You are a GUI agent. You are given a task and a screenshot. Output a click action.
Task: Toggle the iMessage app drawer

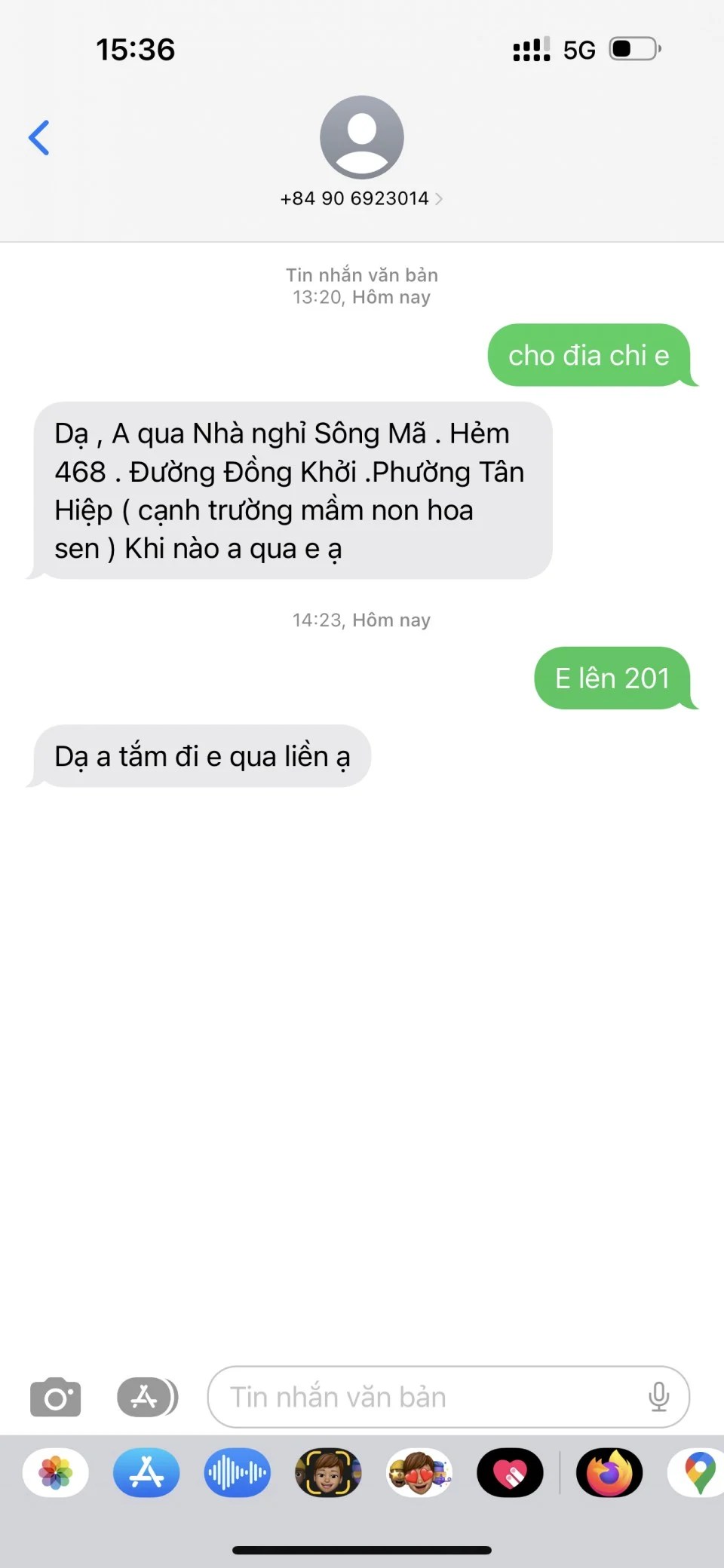(147, 1397)
